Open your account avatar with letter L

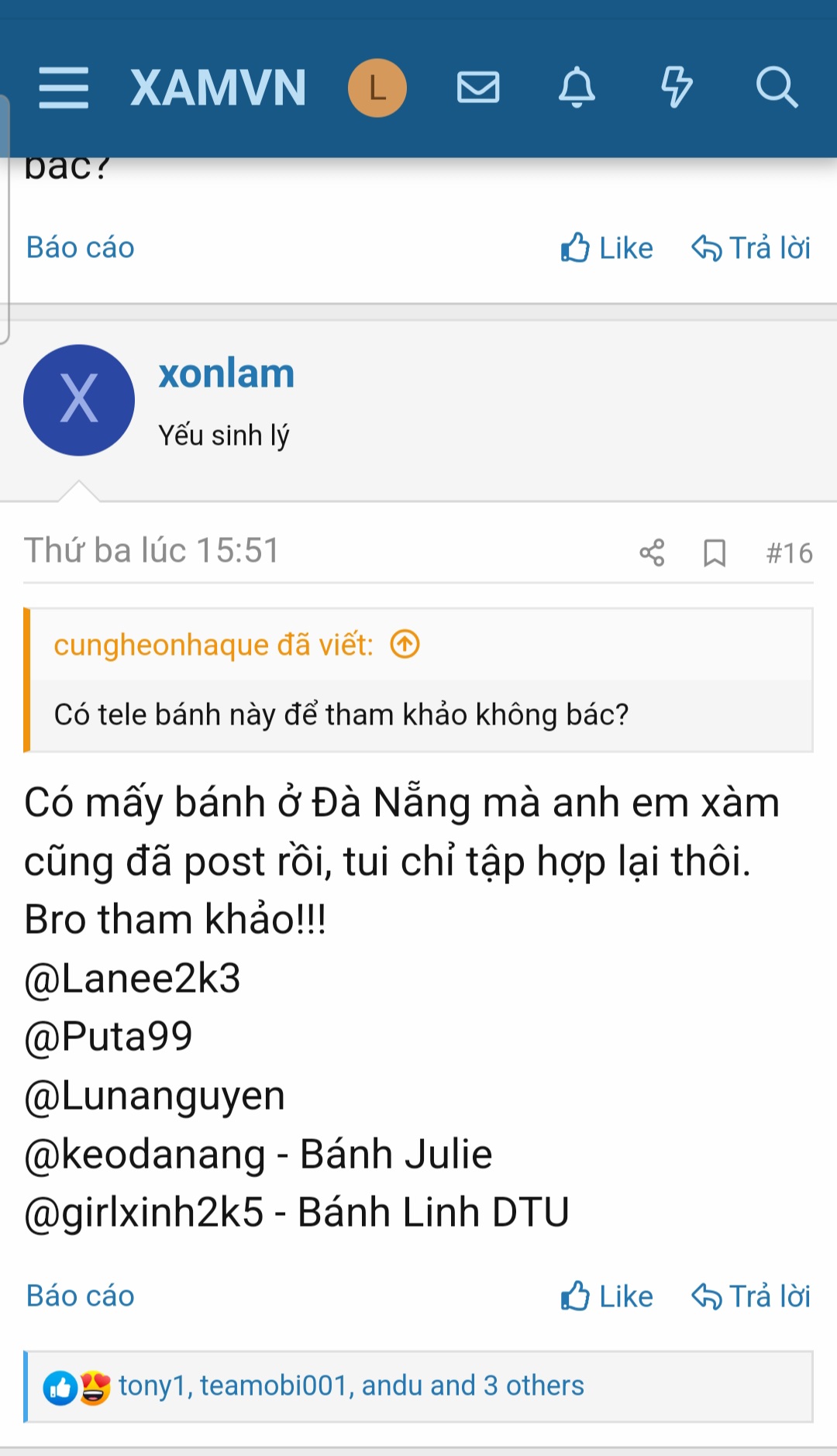[377, 88]
